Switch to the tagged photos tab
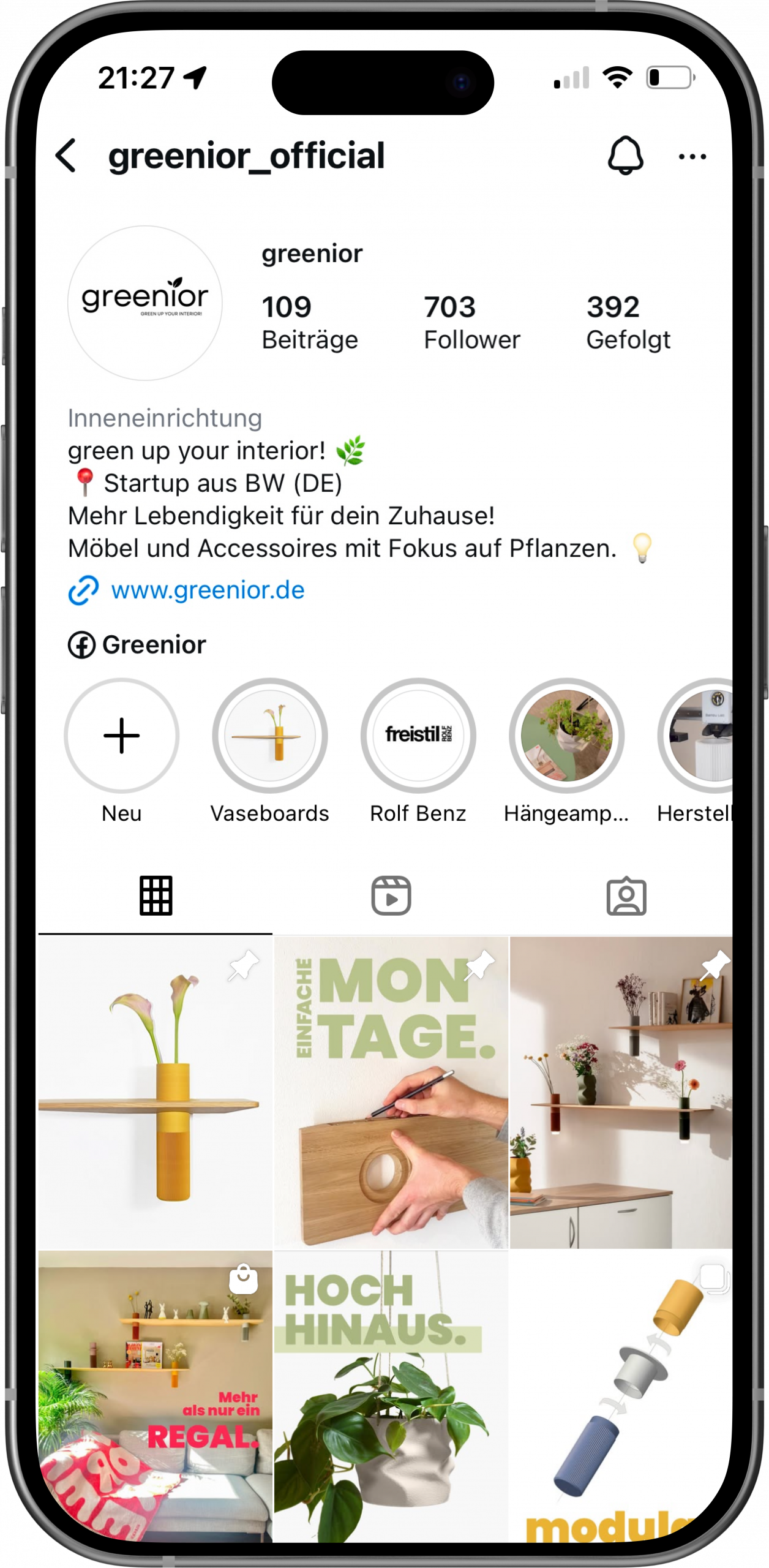 coord(626,895)
